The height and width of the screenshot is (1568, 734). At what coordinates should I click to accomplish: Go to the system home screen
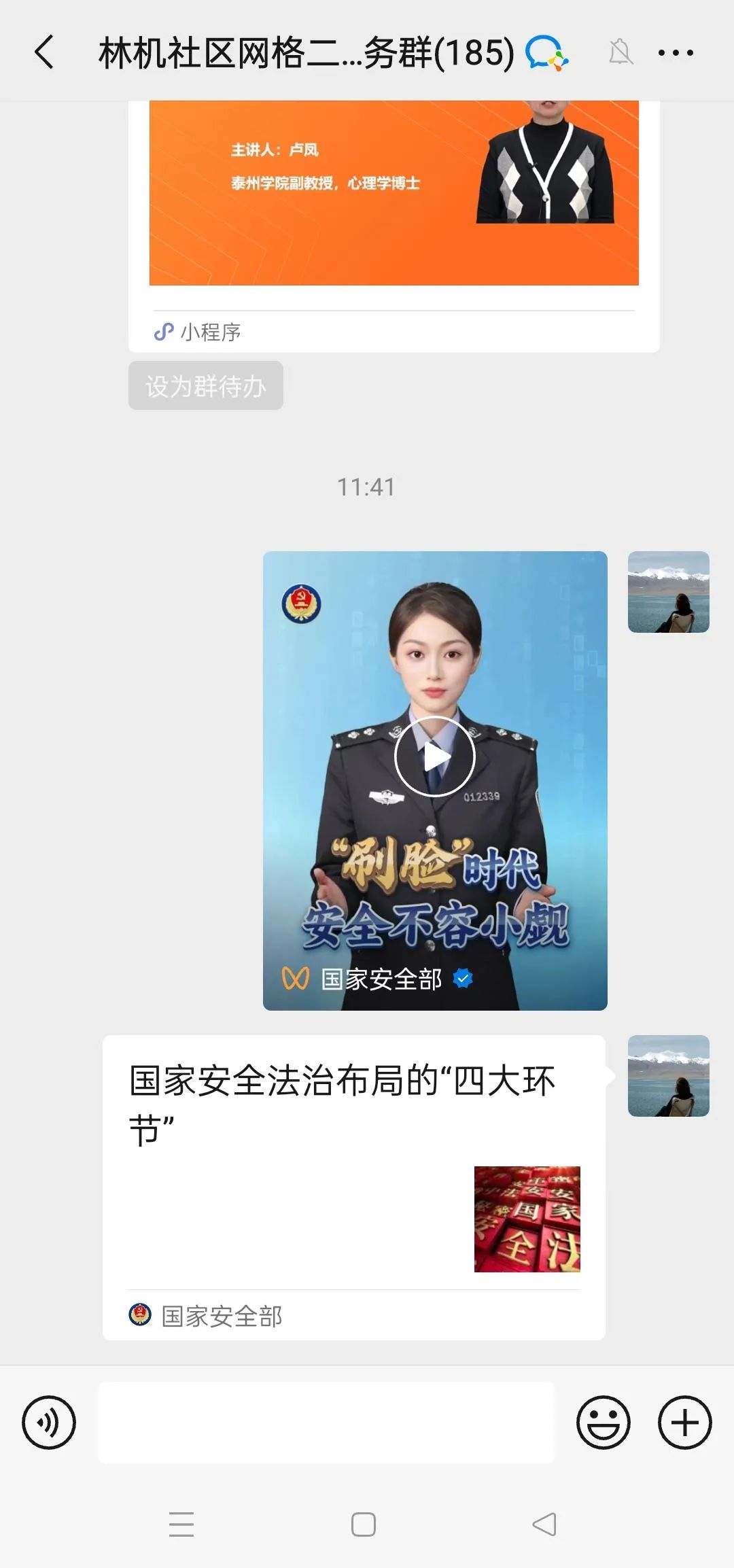(x=364, y=1525)
